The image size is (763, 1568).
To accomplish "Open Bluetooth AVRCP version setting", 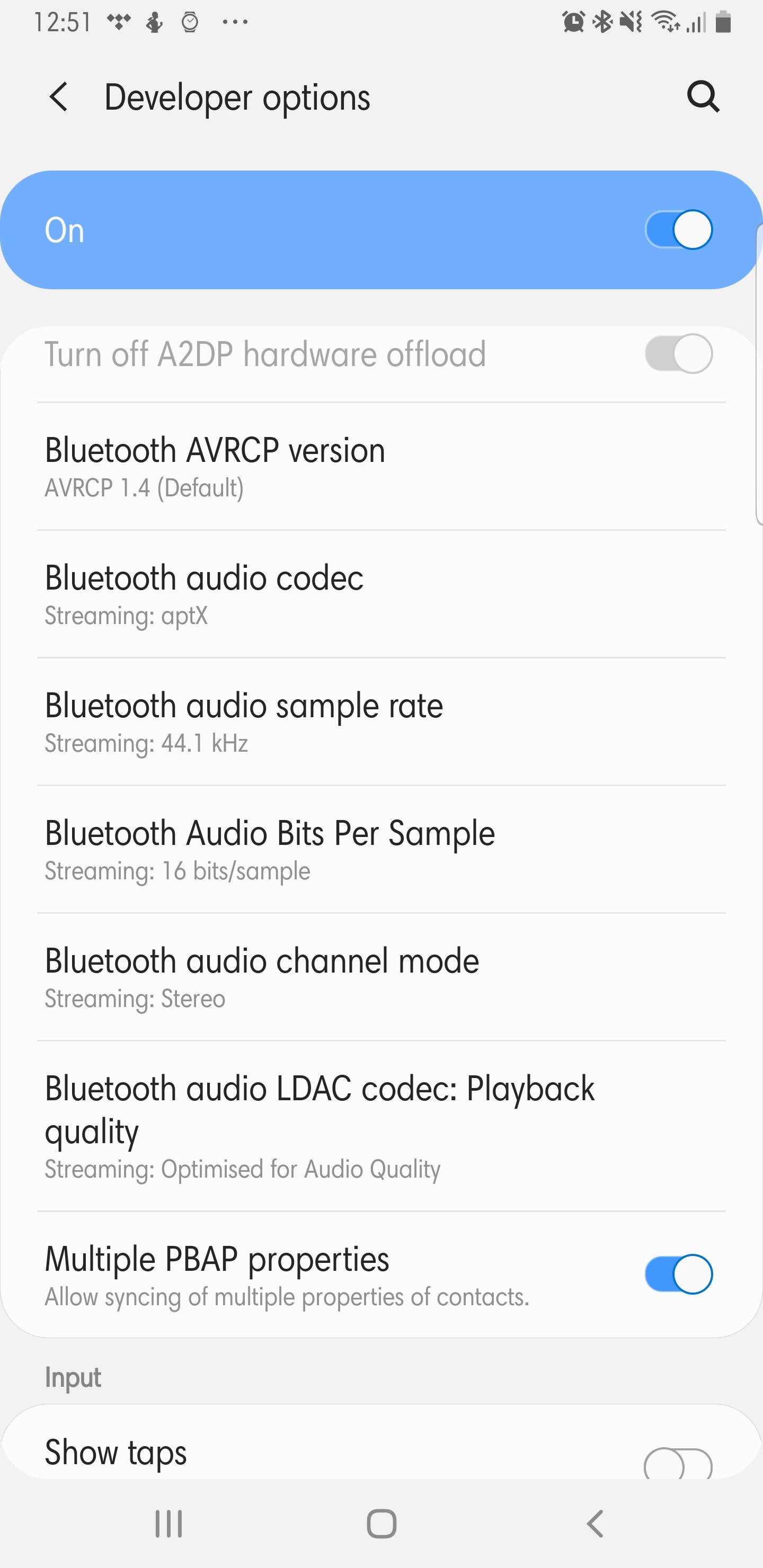I will 381,466.
